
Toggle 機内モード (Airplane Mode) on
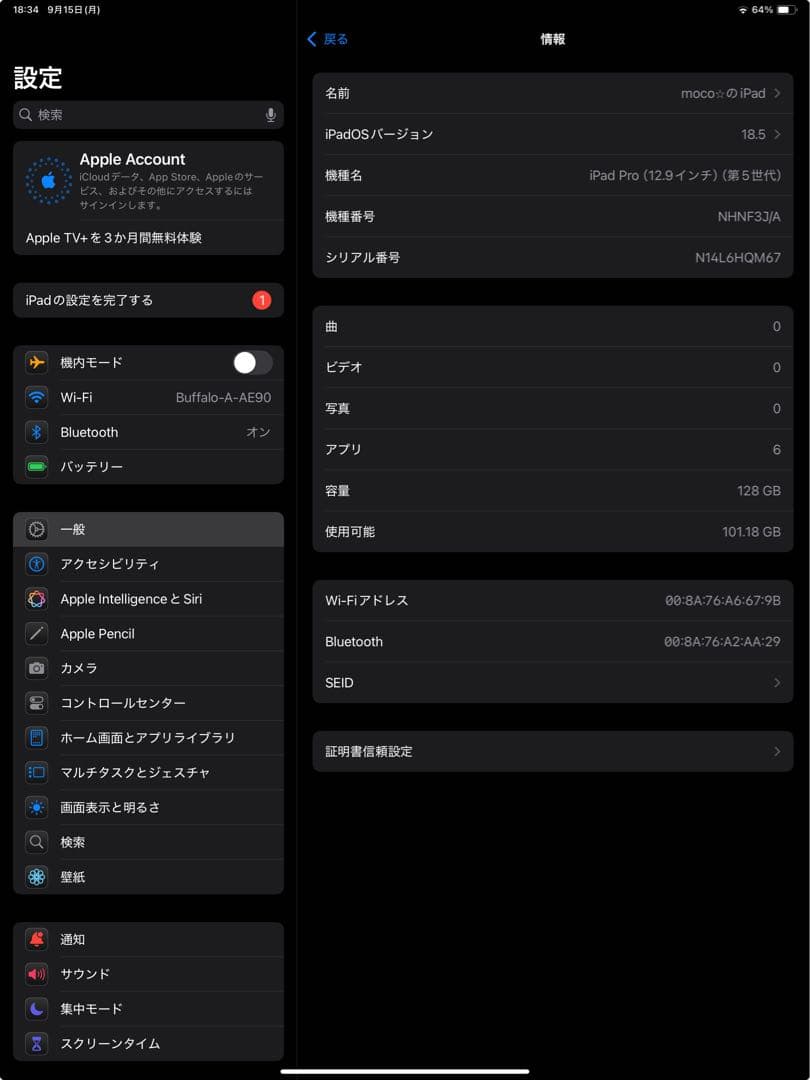[x=252, y=363]
